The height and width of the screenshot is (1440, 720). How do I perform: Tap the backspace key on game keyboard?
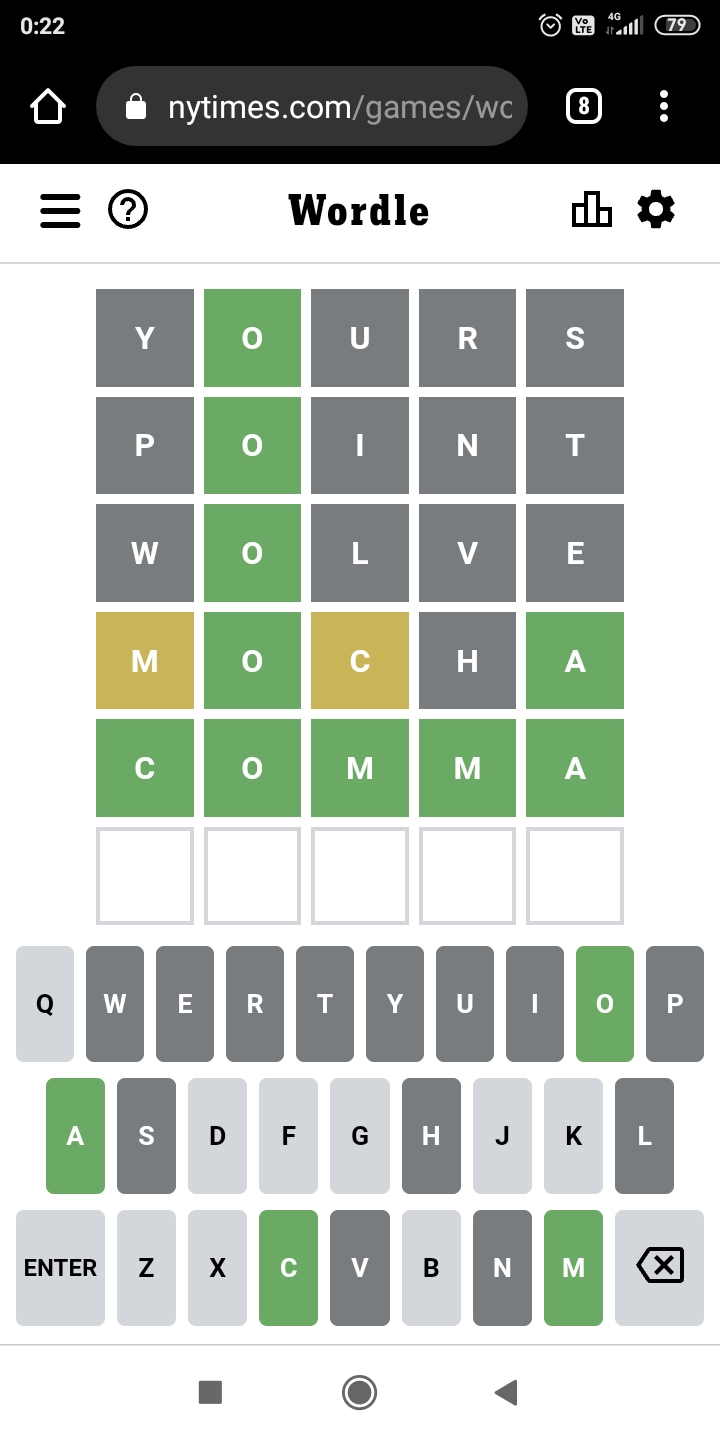point(660,1268)
